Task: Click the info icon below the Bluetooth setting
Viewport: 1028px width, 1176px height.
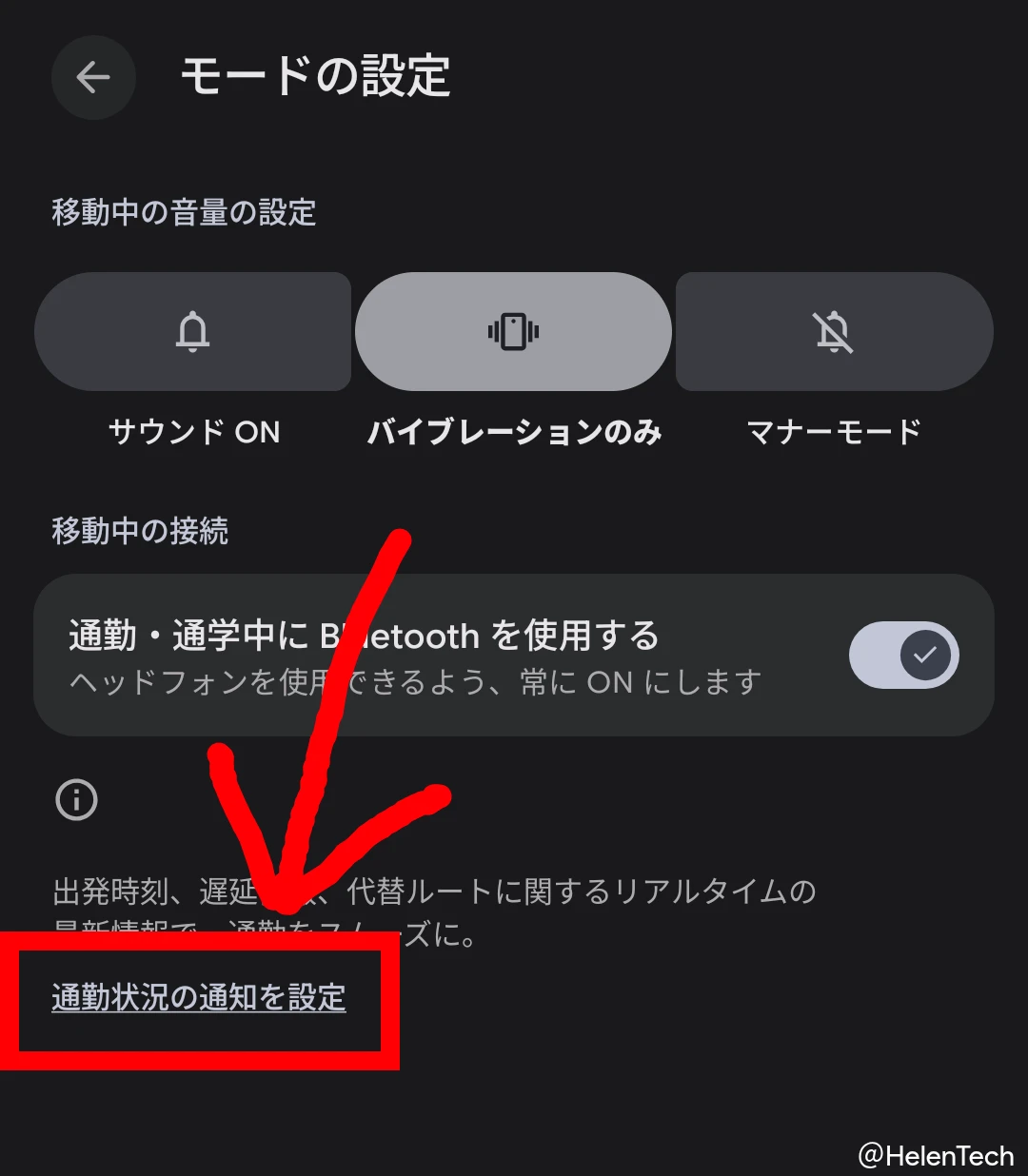Action: (76, 800)
